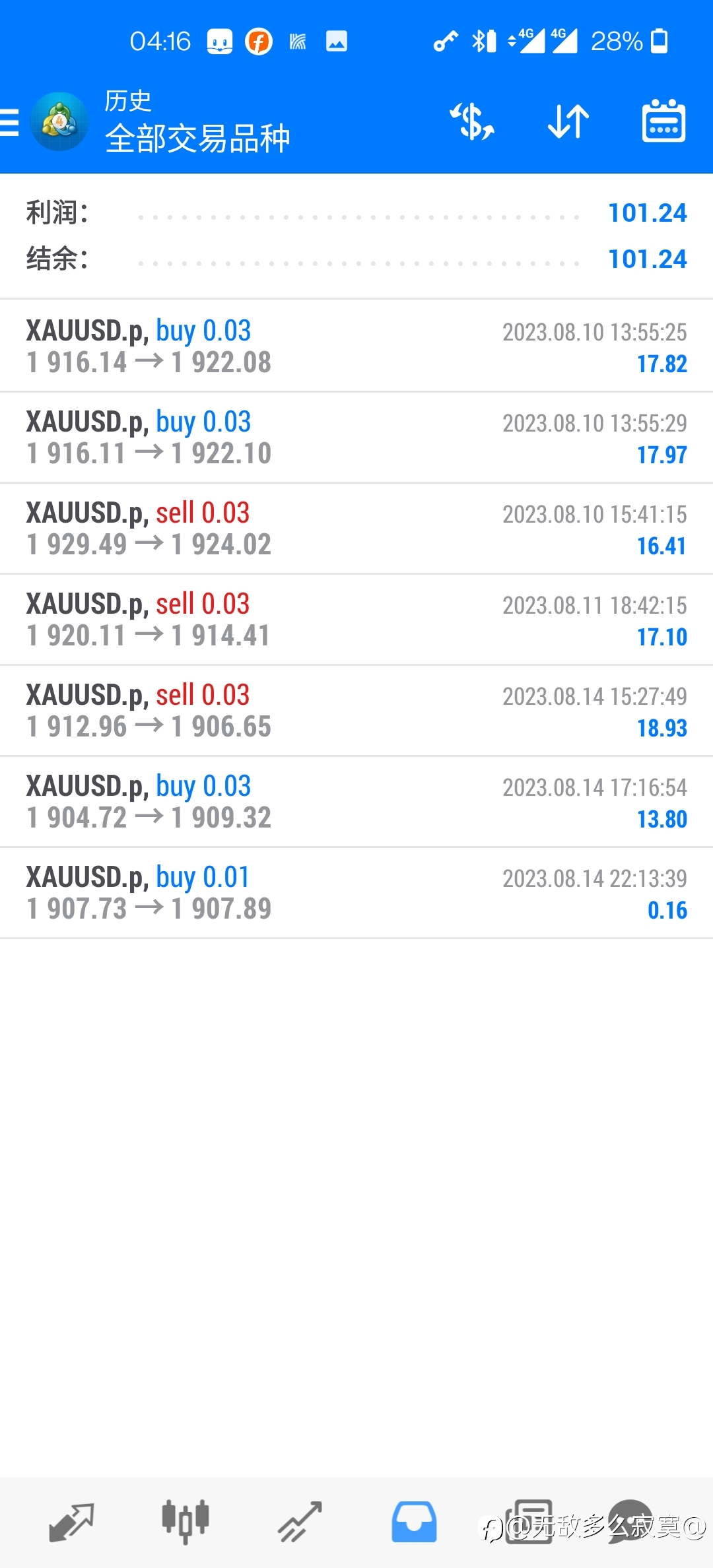Open the calendar date range picker
This screenshot has width=713, height=1568.
(x=663, y=121)
